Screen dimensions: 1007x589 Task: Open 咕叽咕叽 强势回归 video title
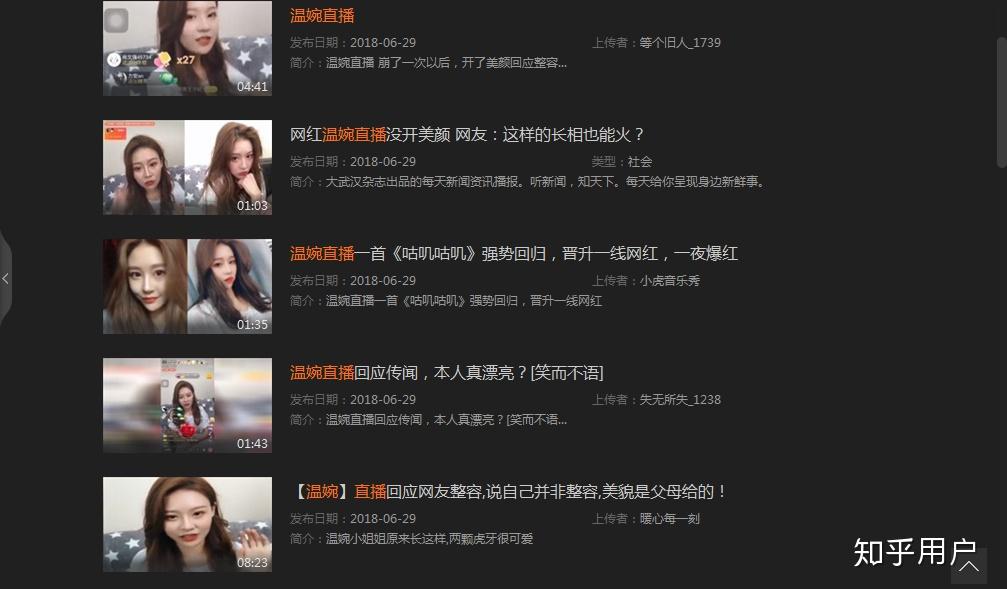pyautogui.click(x=513, y=254)
